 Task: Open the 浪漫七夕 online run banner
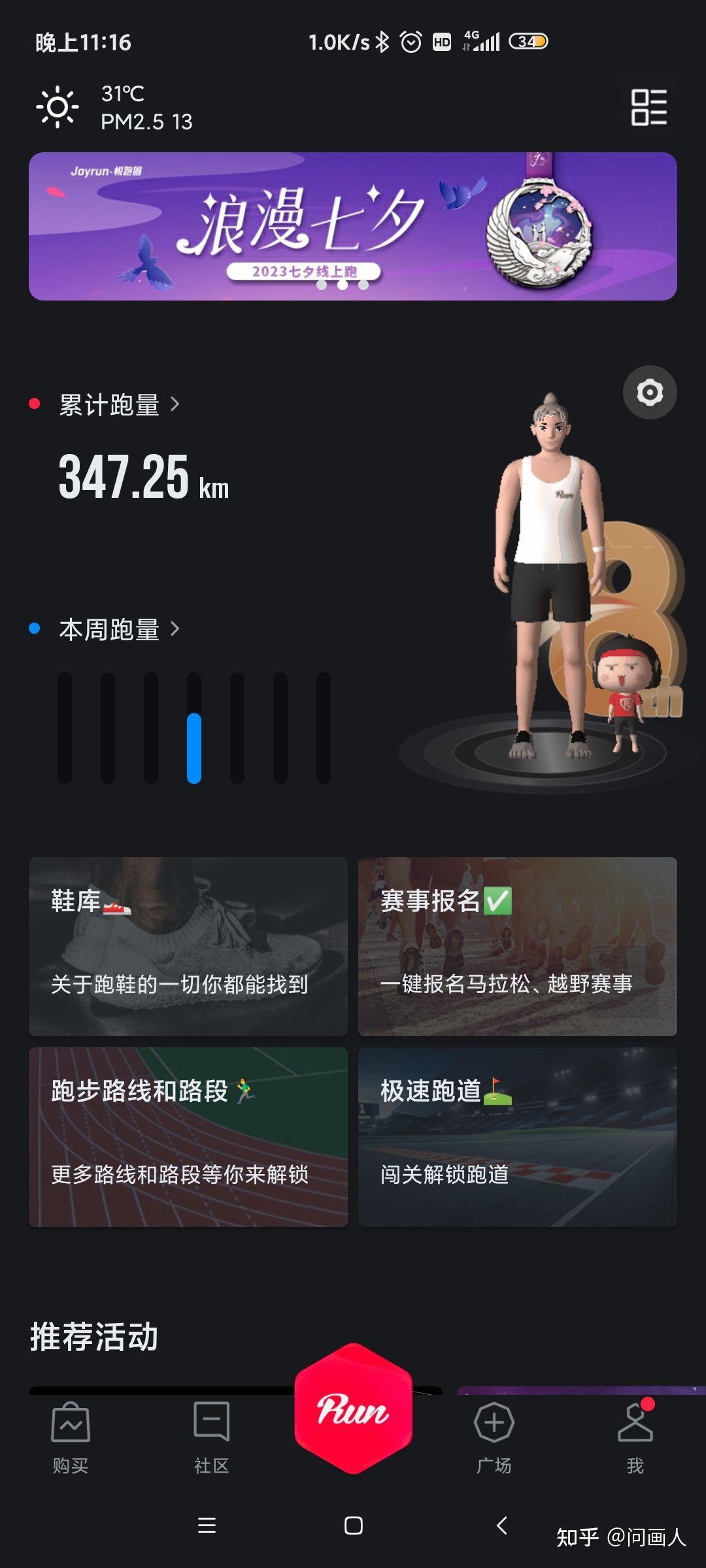pos(353,226)
